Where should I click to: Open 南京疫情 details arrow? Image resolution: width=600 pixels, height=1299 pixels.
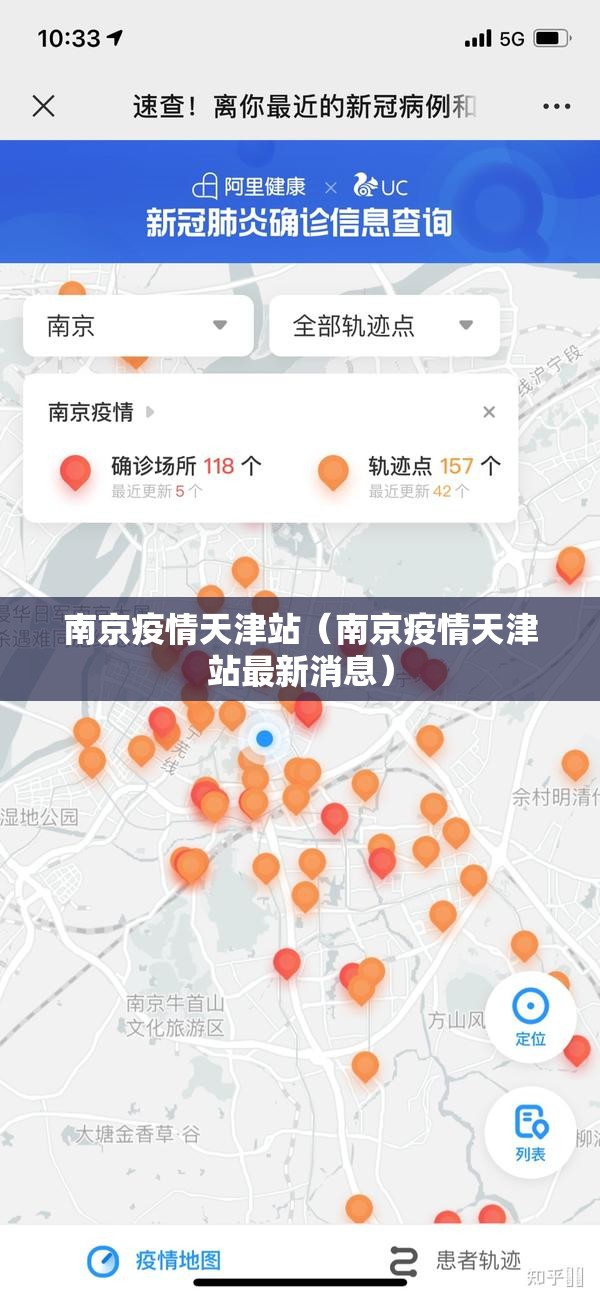[150, 412]
